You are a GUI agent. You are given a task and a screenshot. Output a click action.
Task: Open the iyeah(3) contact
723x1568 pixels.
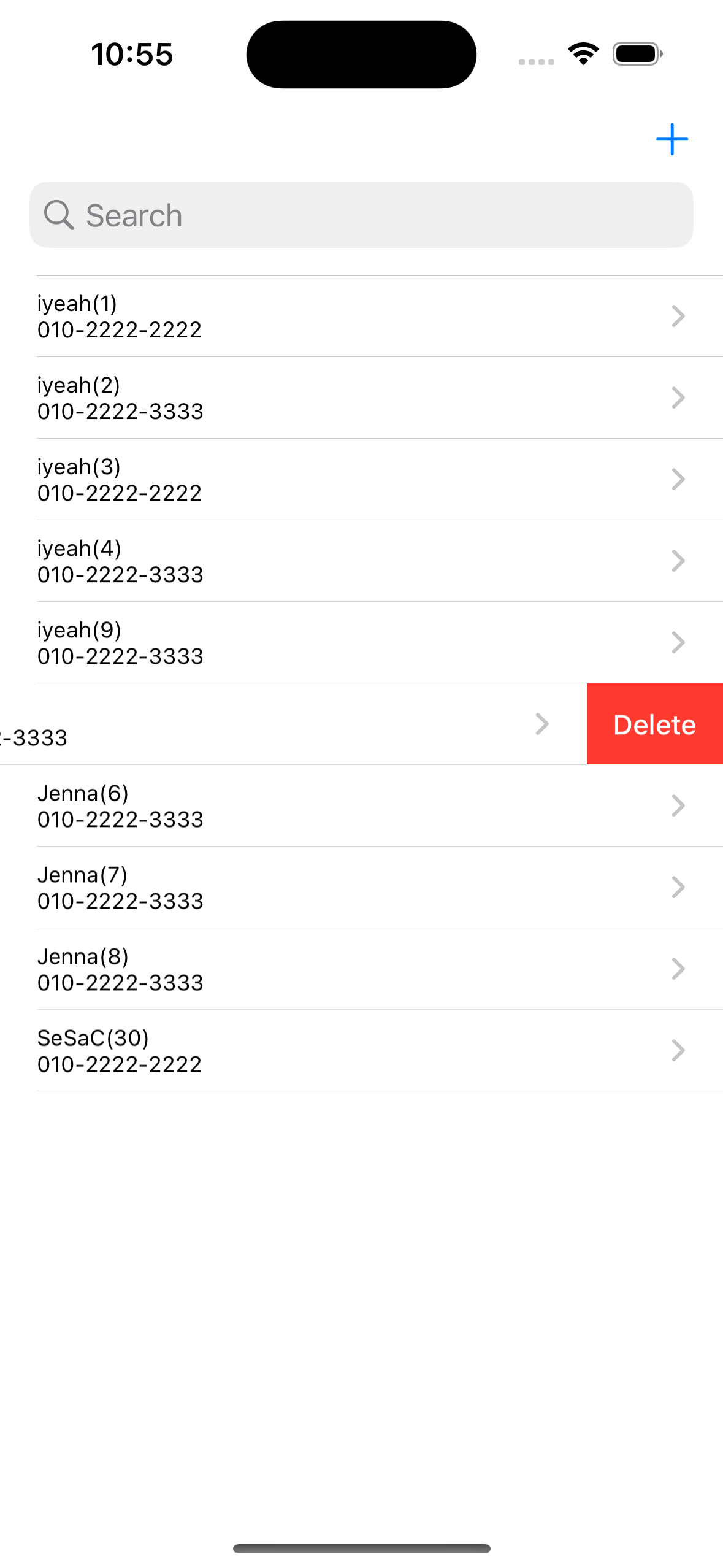[361, 480]
